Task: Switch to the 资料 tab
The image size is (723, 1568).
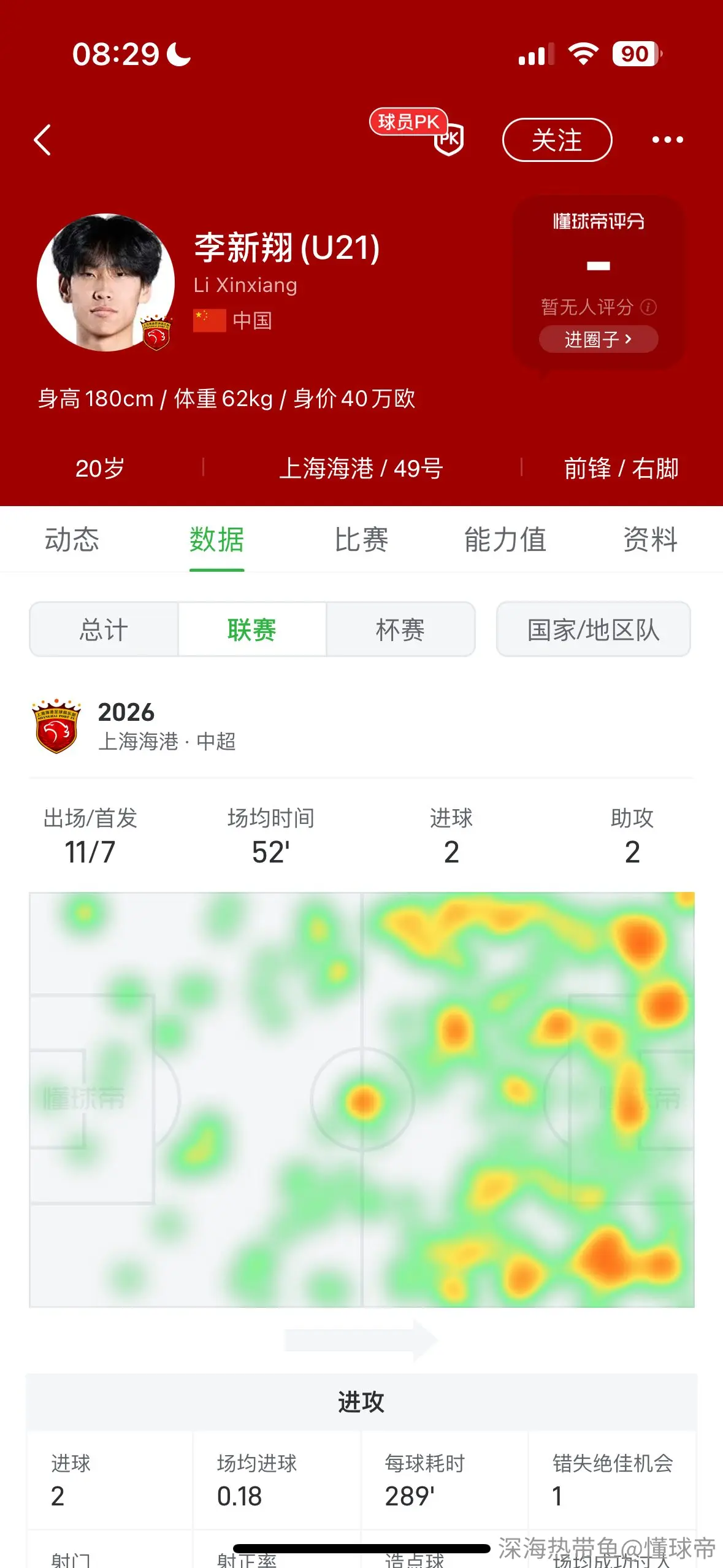Action: 651,540
